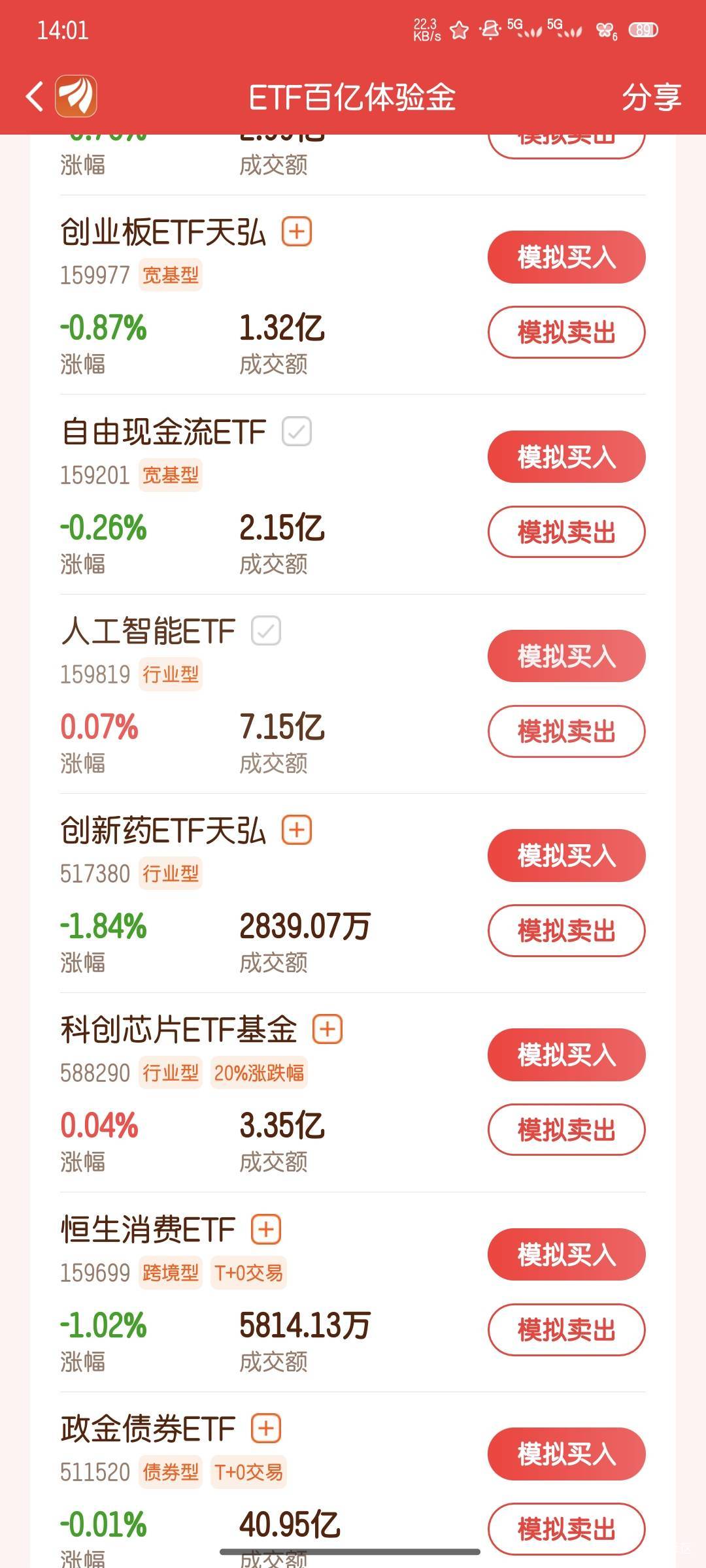Tap 分享 to share this page

click(x=651, y=97)
